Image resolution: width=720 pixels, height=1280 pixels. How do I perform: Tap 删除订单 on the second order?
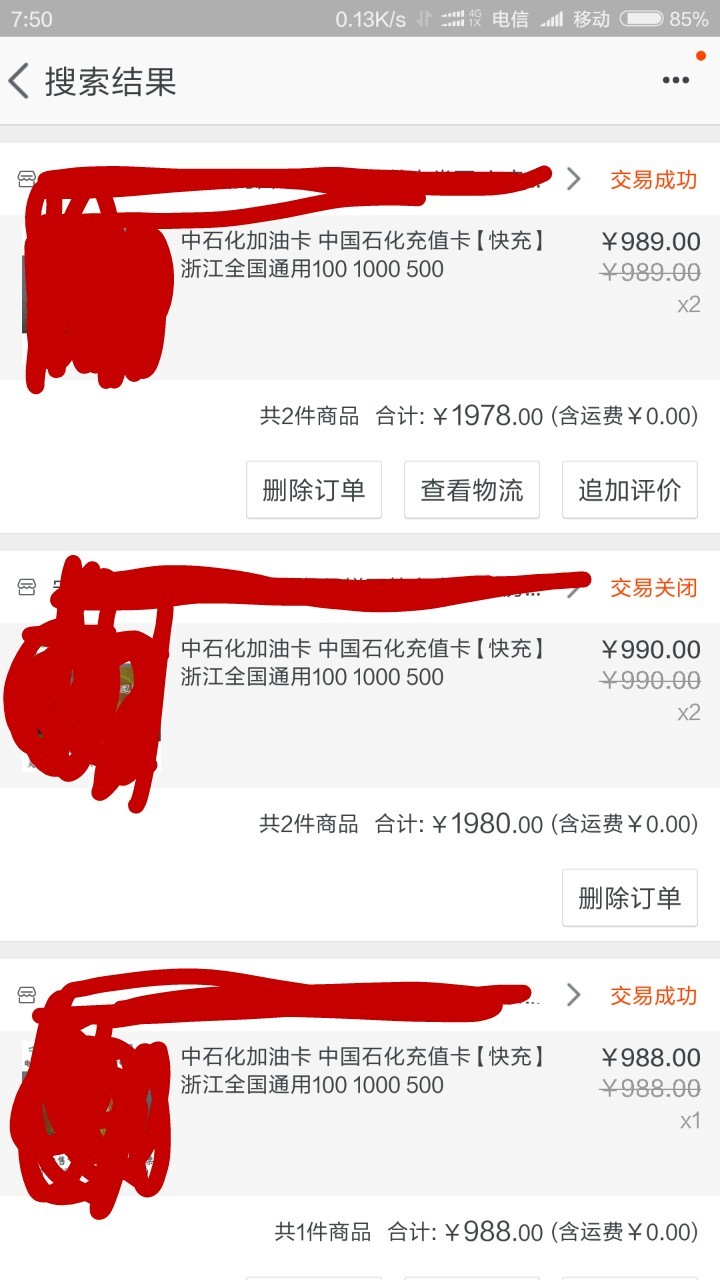[629, 898]
